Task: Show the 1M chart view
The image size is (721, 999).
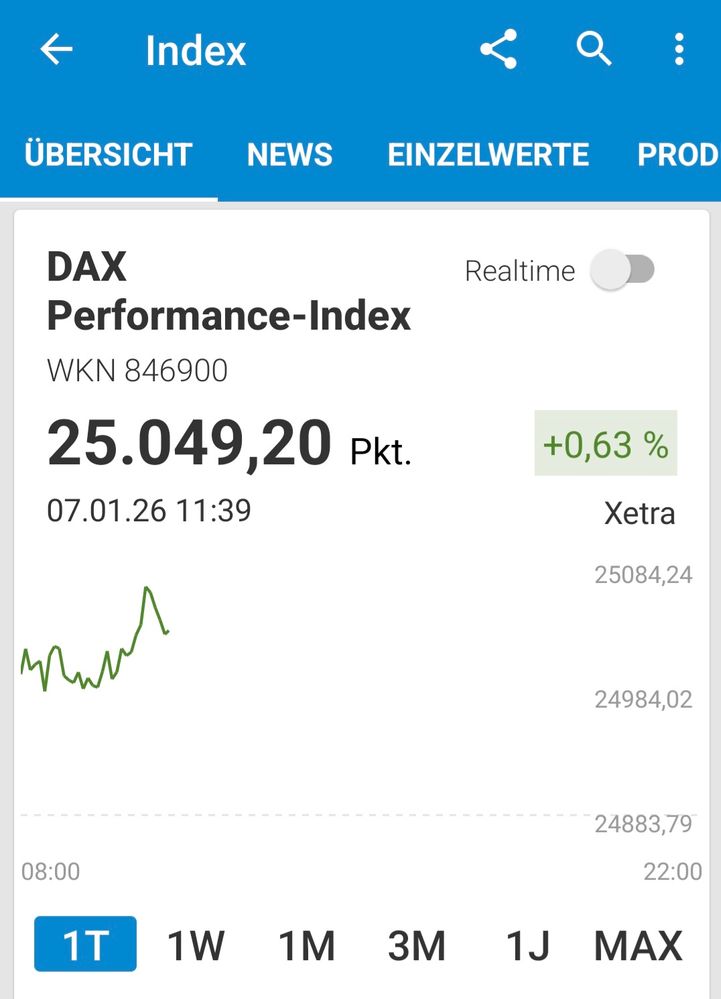Action: tap(308, 943)
